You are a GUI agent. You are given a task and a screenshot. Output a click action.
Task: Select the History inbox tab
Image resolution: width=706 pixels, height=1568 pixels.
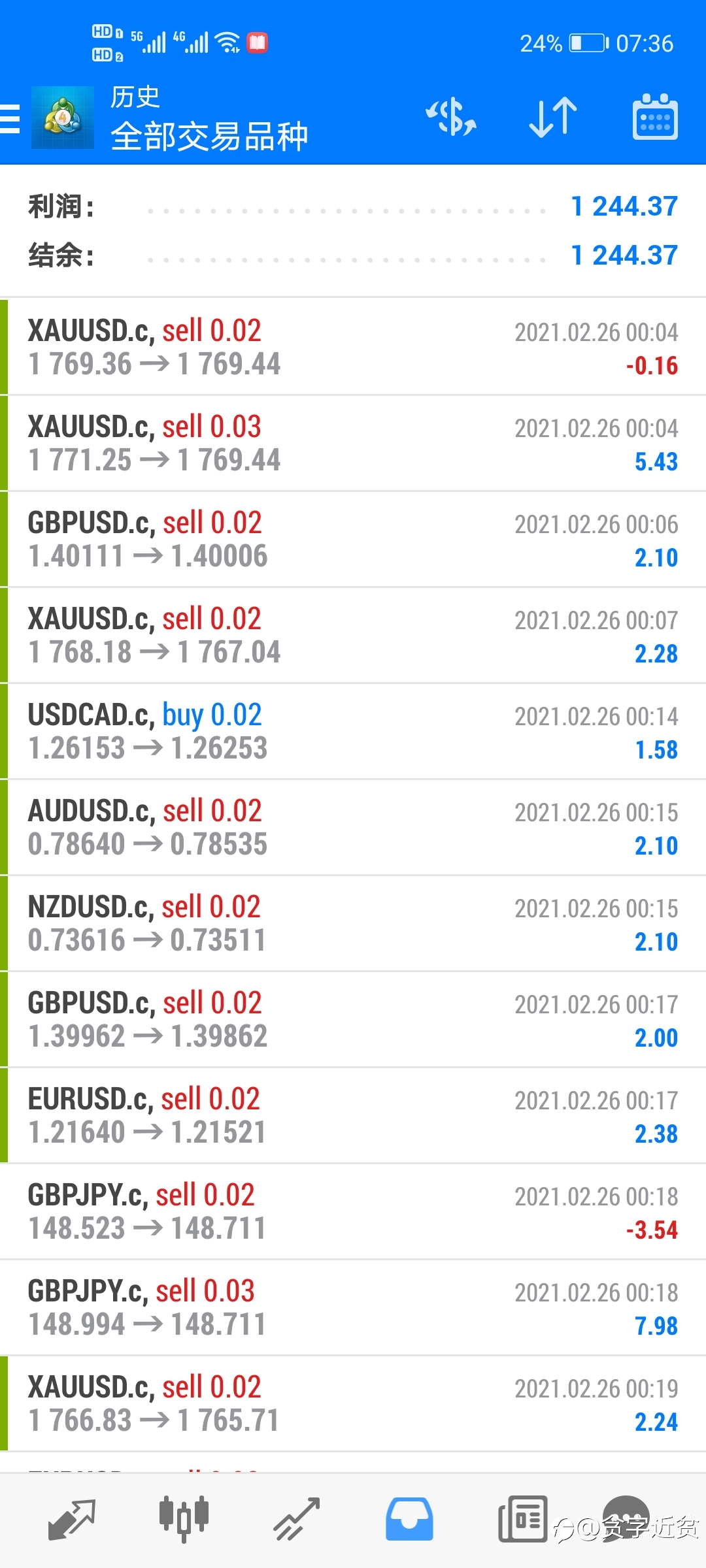coord(409,1520)
